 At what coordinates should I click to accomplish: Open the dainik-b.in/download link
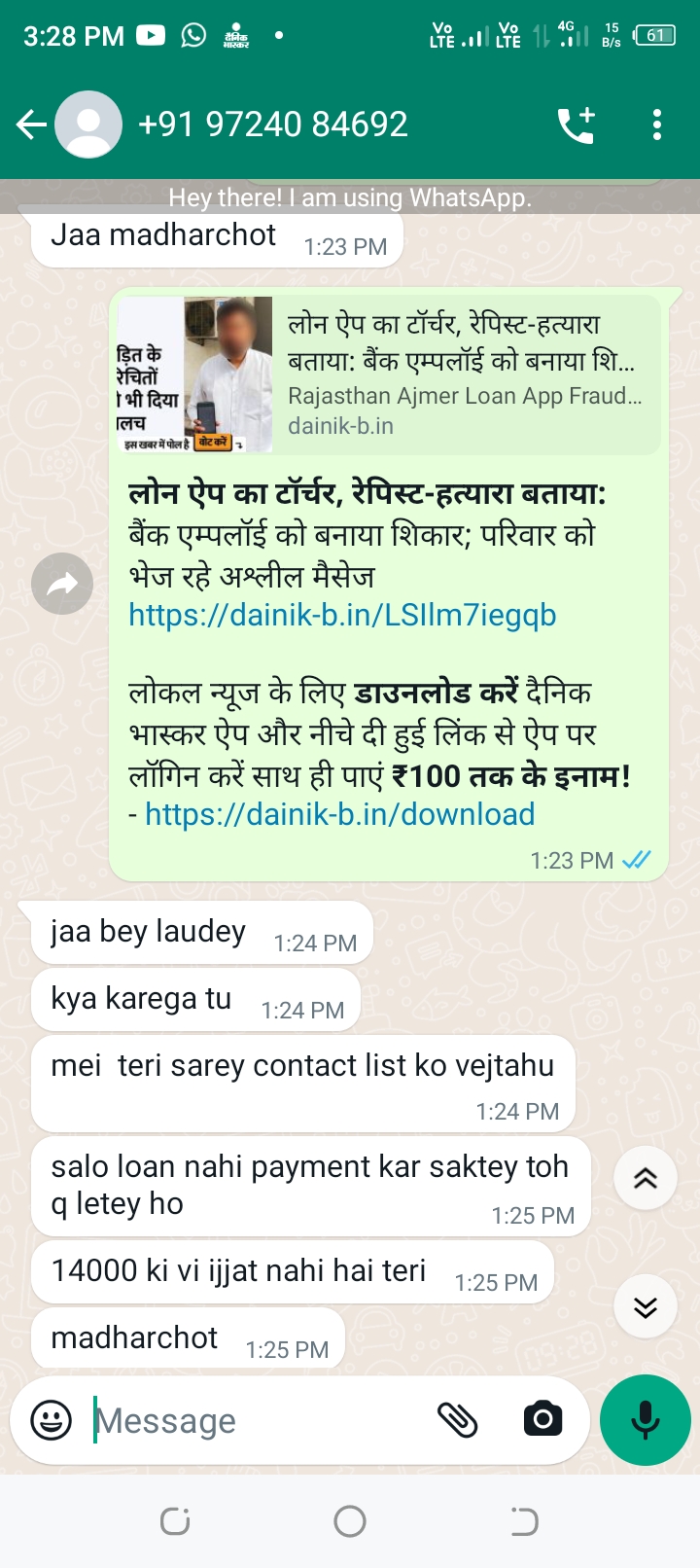pos(339,814)
